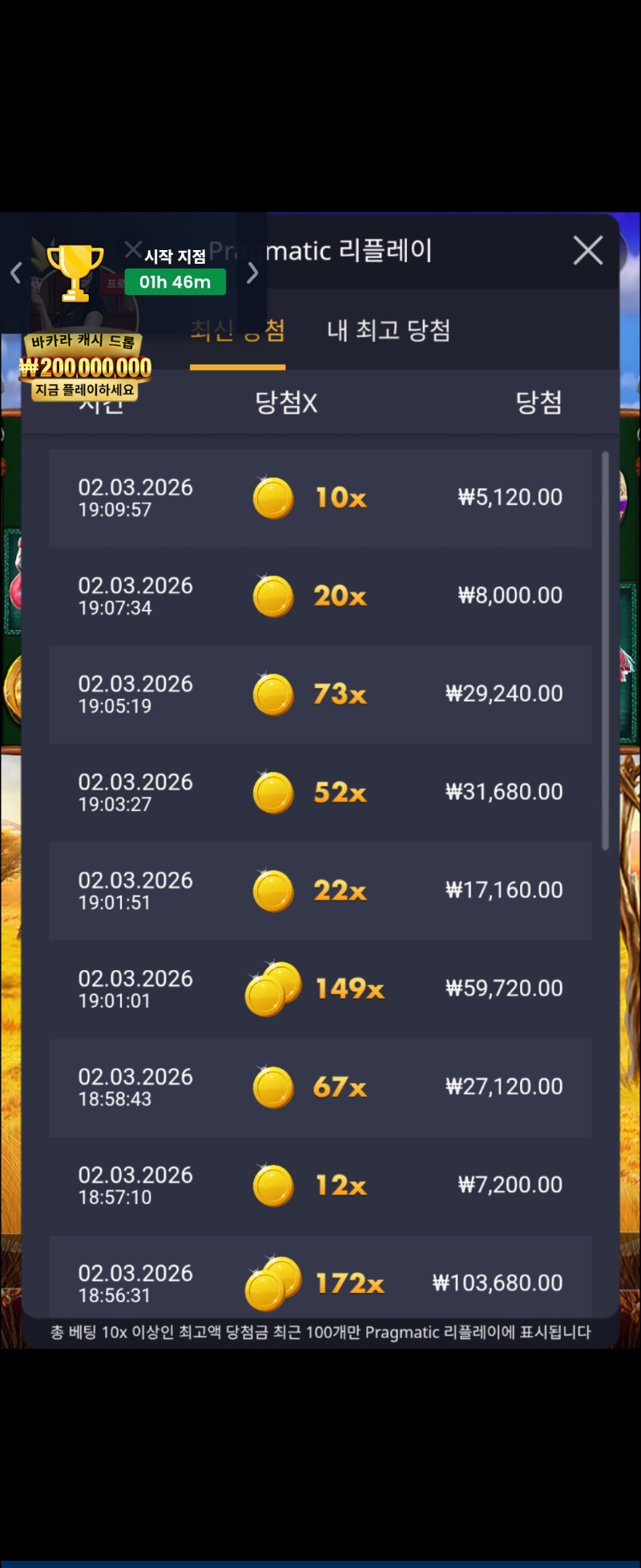Show the next promo banner
The height and width of the screenshot is (1568, 641).
(x=252, y=273)
